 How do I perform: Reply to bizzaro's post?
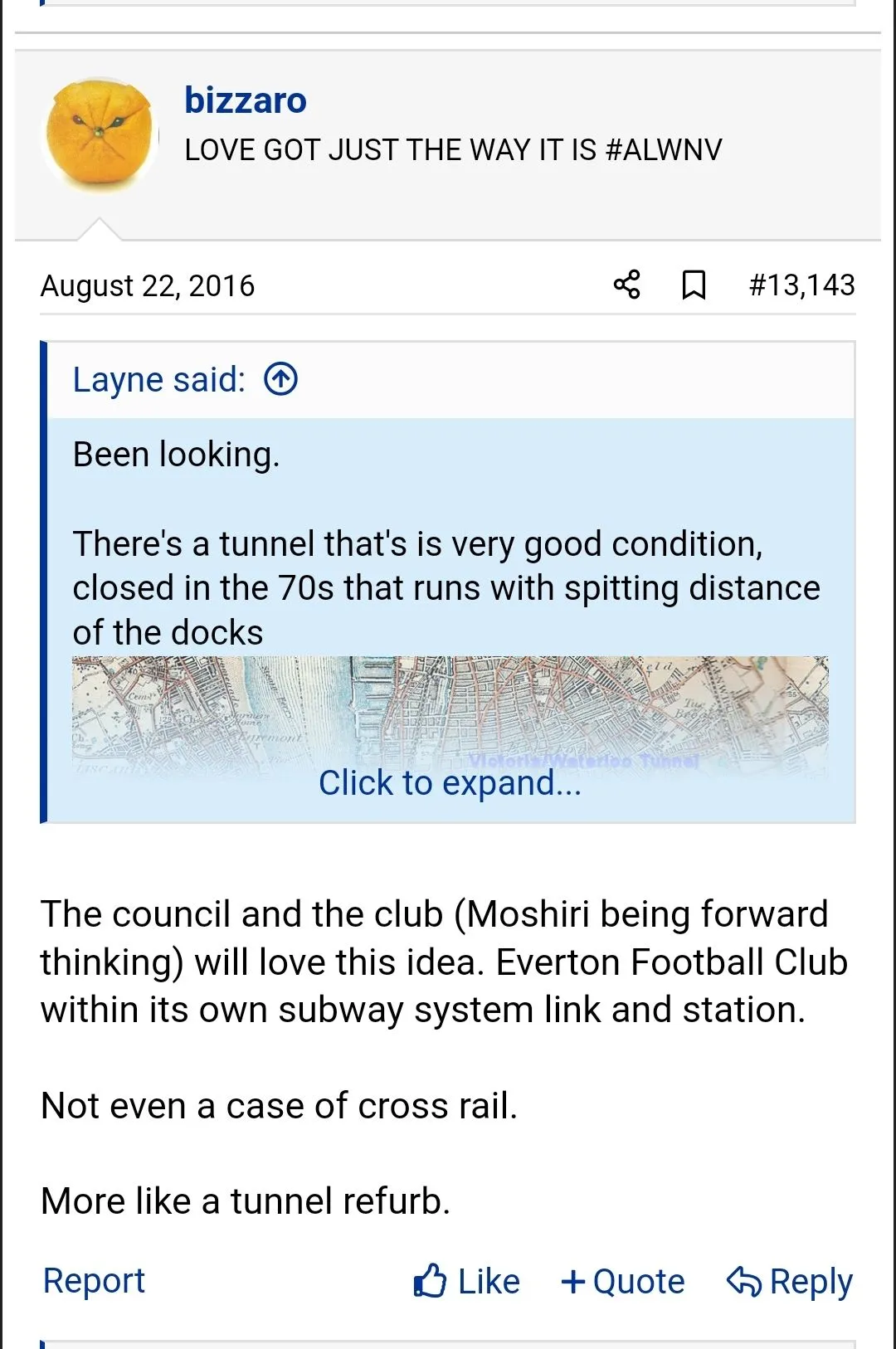point(790,1281)
